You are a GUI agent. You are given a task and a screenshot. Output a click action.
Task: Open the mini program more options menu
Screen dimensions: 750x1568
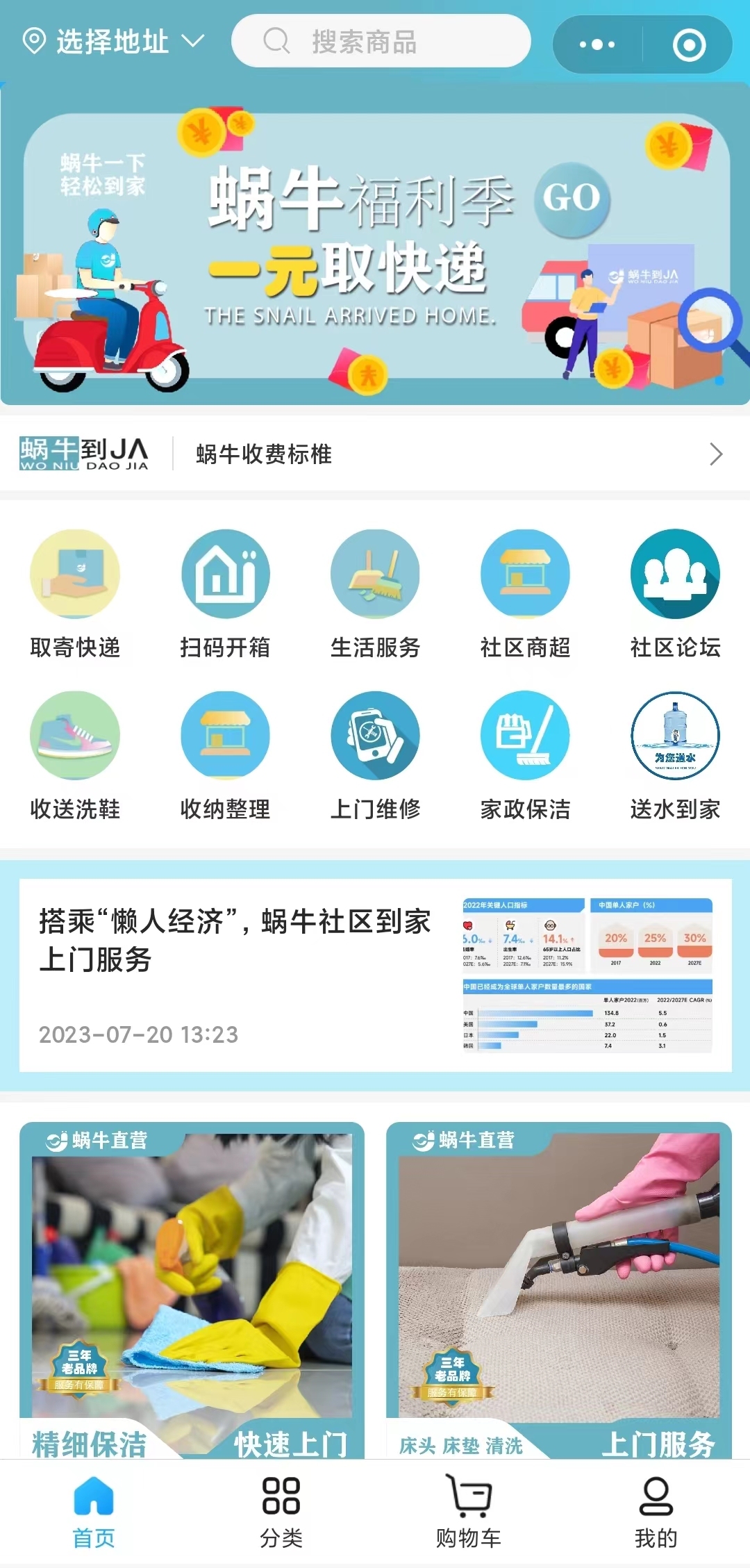click(x=597, y=44)
